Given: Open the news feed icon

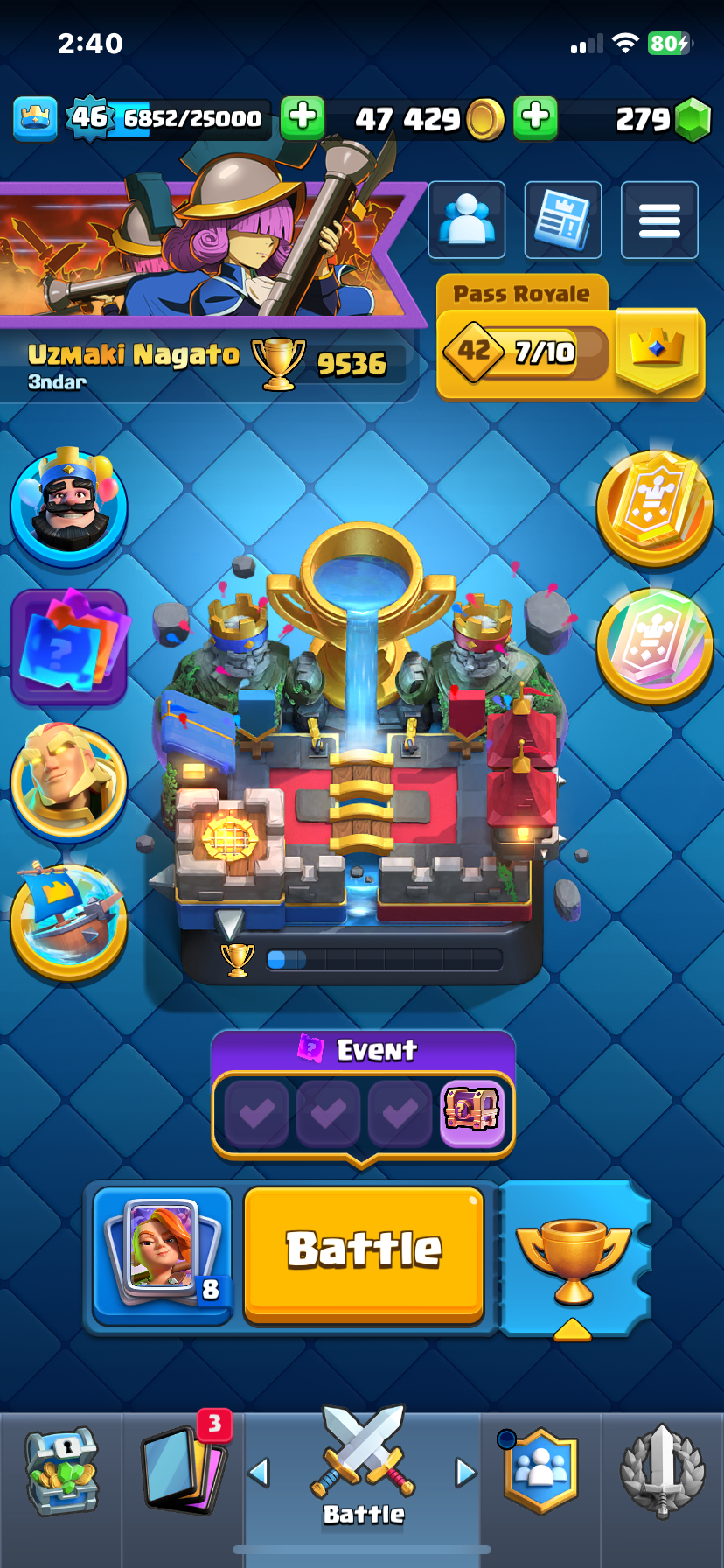Looking at the screenshot, I should coord(562,220).
